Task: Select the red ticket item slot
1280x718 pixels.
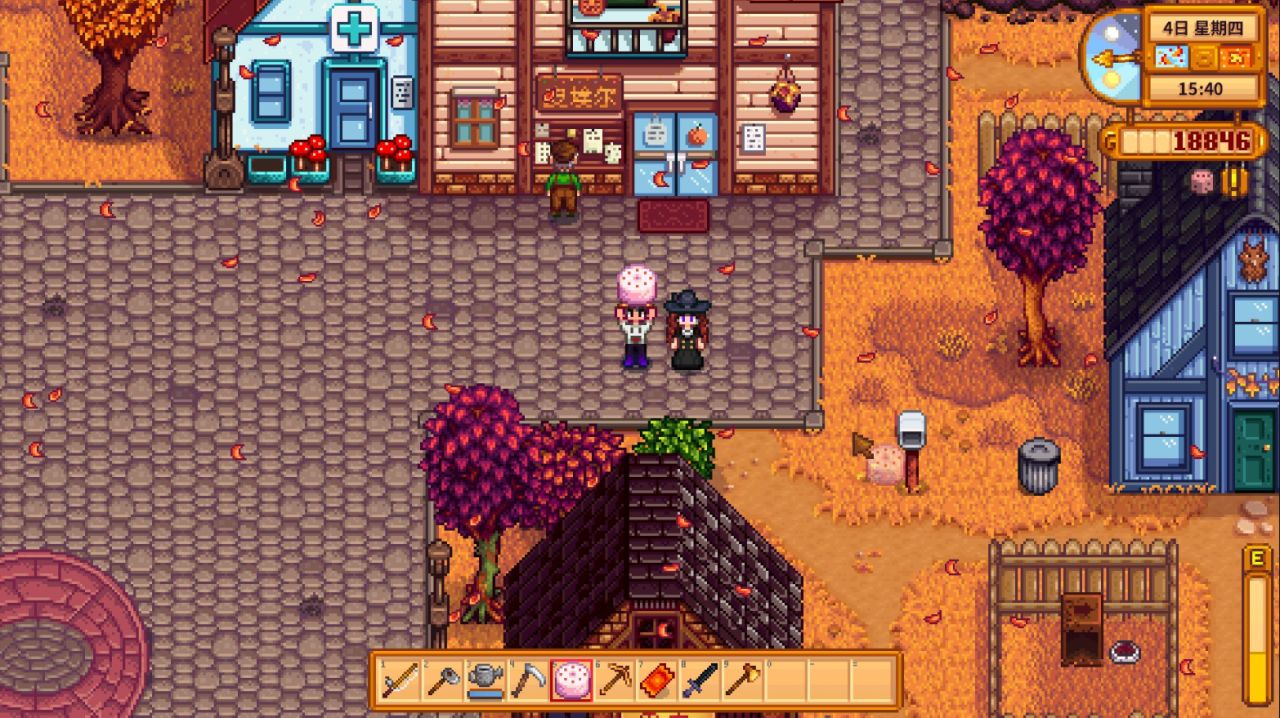Action: coord(658,681)
